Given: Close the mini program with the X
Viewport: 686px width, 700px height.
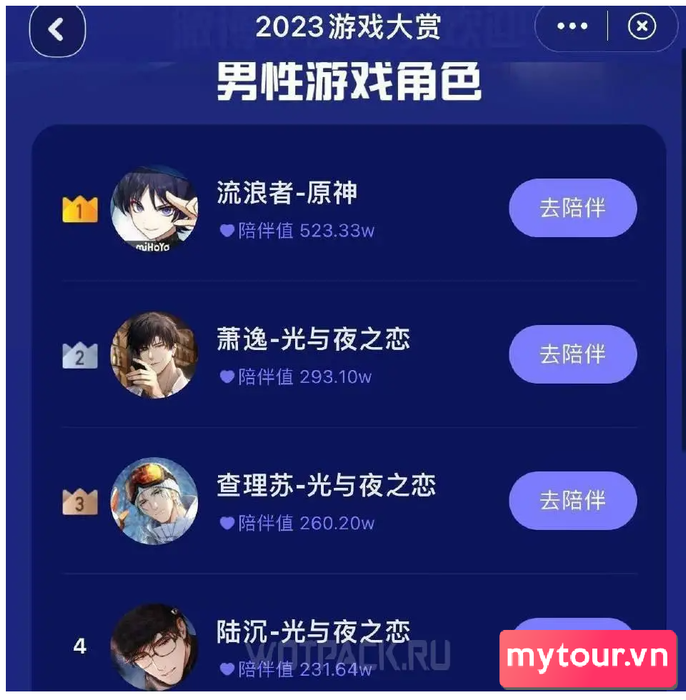Looking at the screenshot, I should pyautogui.click(x=642, y=27).
